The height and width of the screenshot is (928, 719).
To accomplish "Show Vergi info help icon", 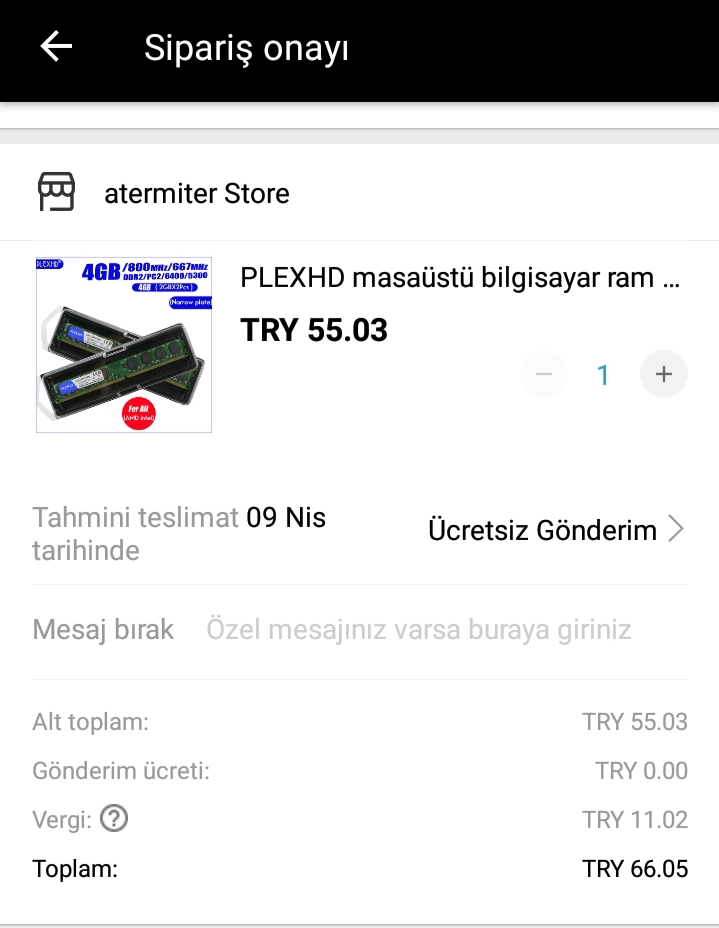I will tap(115, 820).
